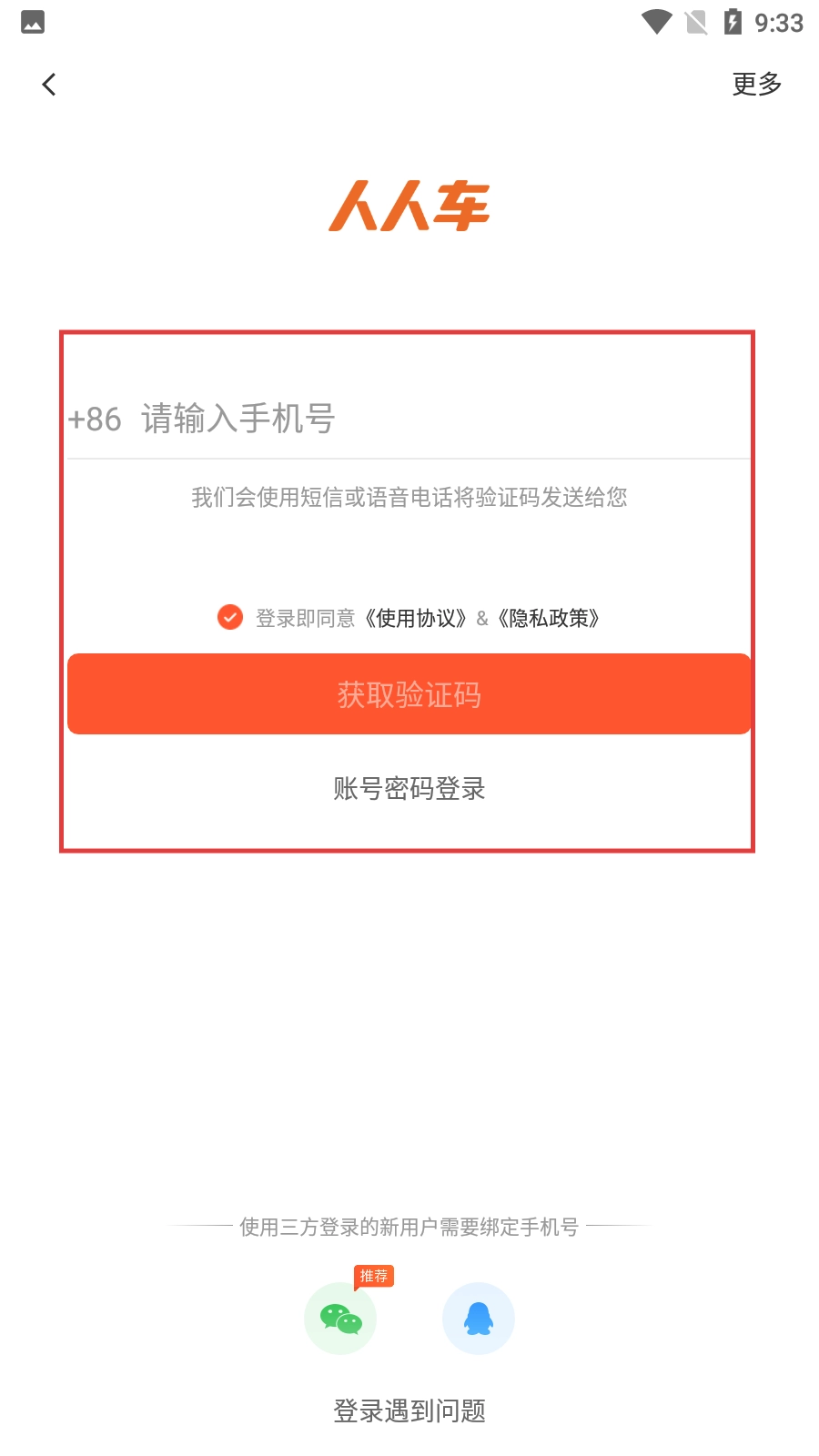Open 登录遇到问题 help
Image resolution: width=819 pixels, height=1456 pixels.
[x=409, y=1410]
